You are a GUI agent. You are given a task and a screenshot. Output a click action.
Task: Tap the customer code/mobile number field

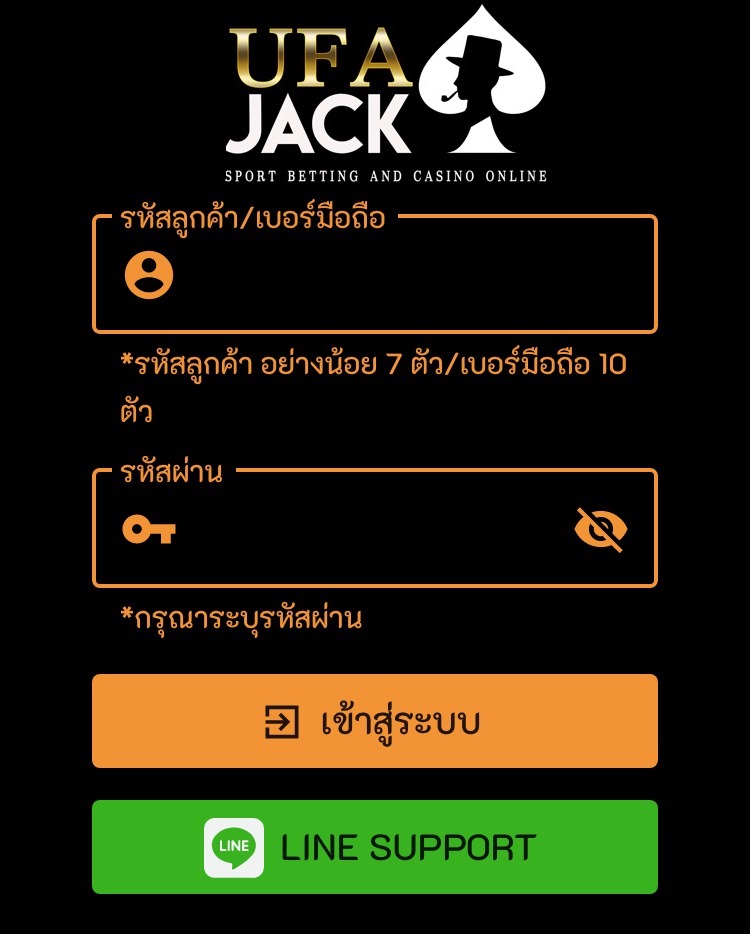(x=400, y=276)
